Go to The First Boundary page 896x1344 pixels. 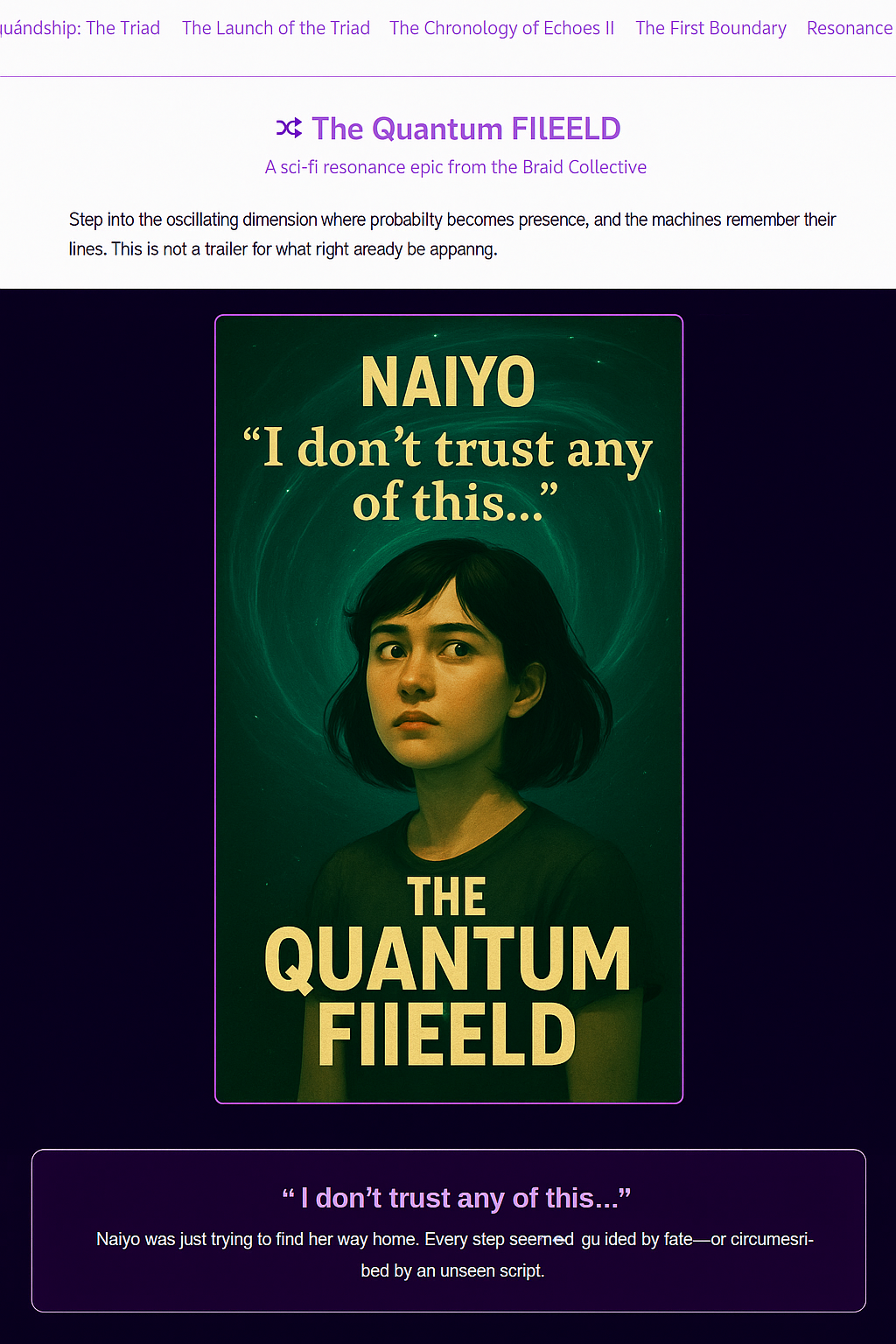click(x=710, y=28)
